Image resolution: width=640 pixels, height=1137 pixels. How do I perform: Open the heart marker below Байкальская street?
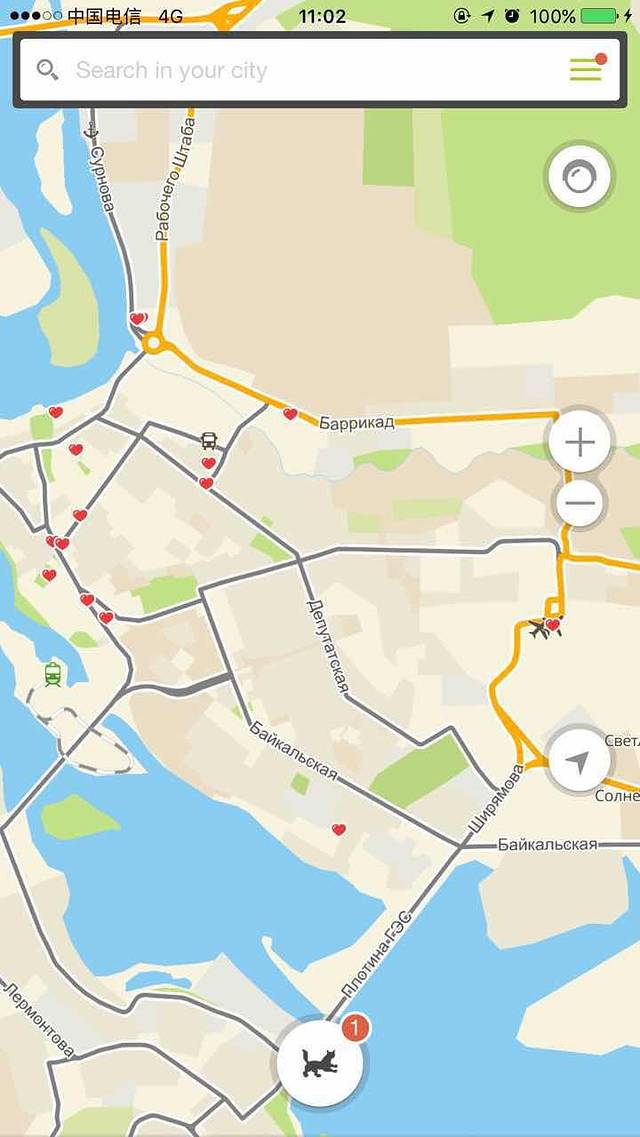pos(339,829)
